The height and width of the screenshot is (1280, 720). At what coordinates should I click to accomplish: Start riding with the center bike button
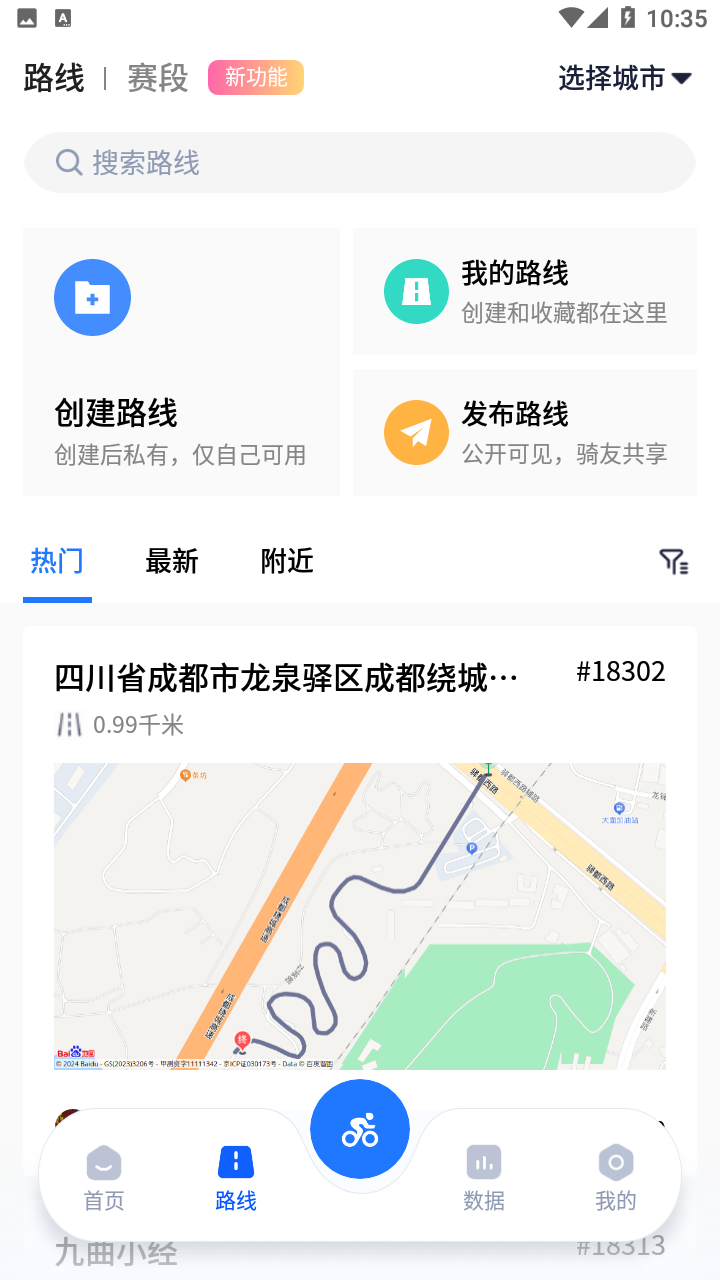[x=360, y=1129]
